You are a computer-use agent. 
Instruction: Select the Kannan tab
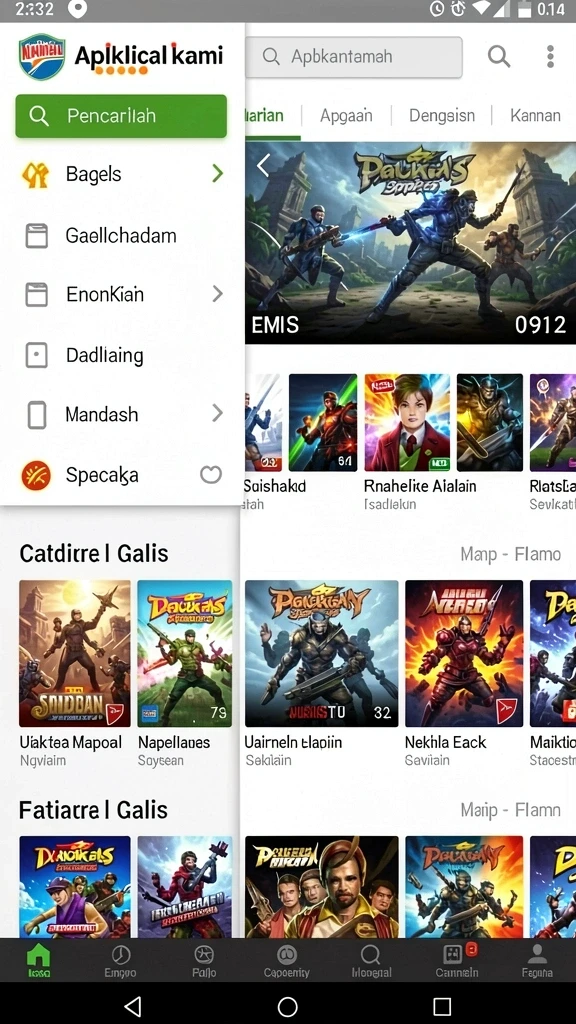[536, 116]
